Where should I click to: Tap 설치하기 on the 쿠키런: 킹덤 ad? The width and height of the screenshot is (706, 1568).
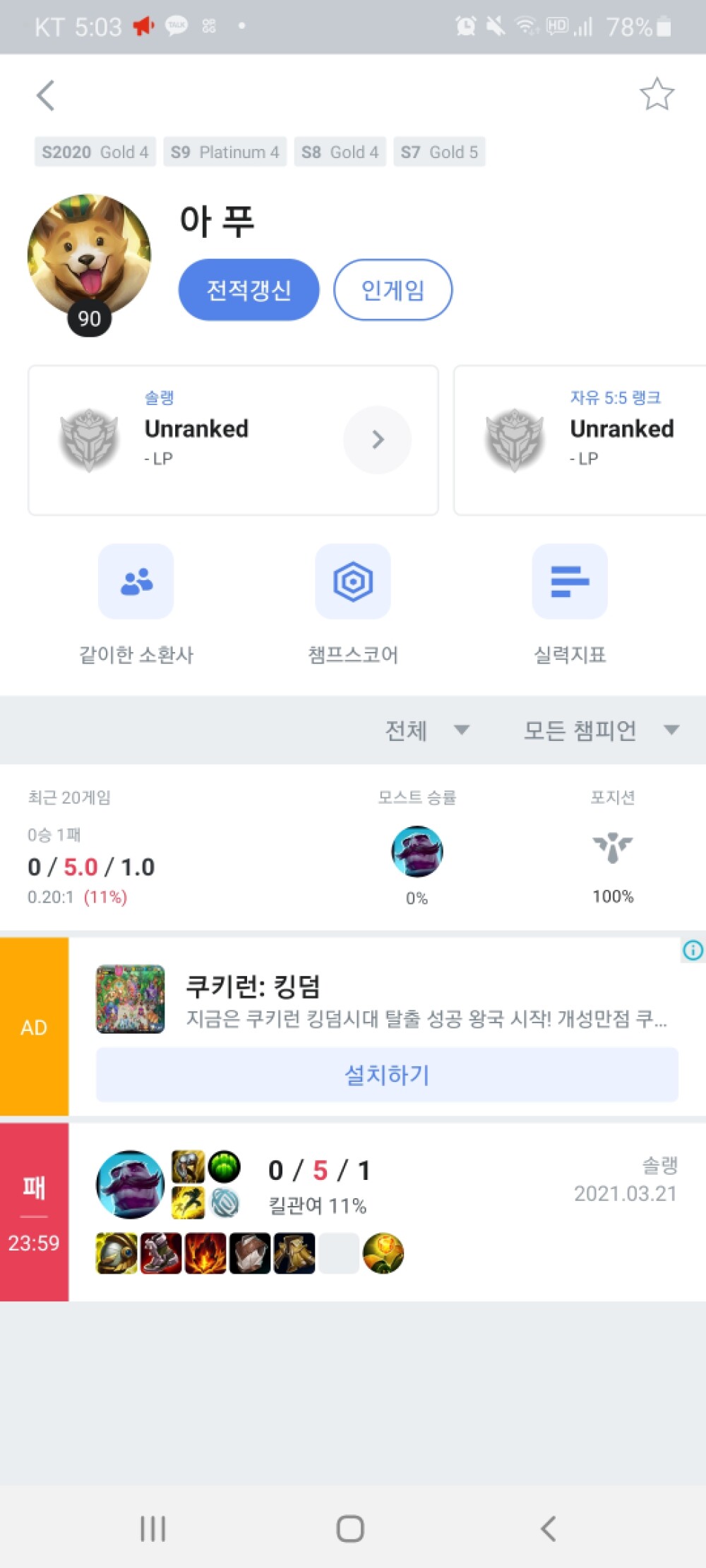click(x=387, y=1074)
